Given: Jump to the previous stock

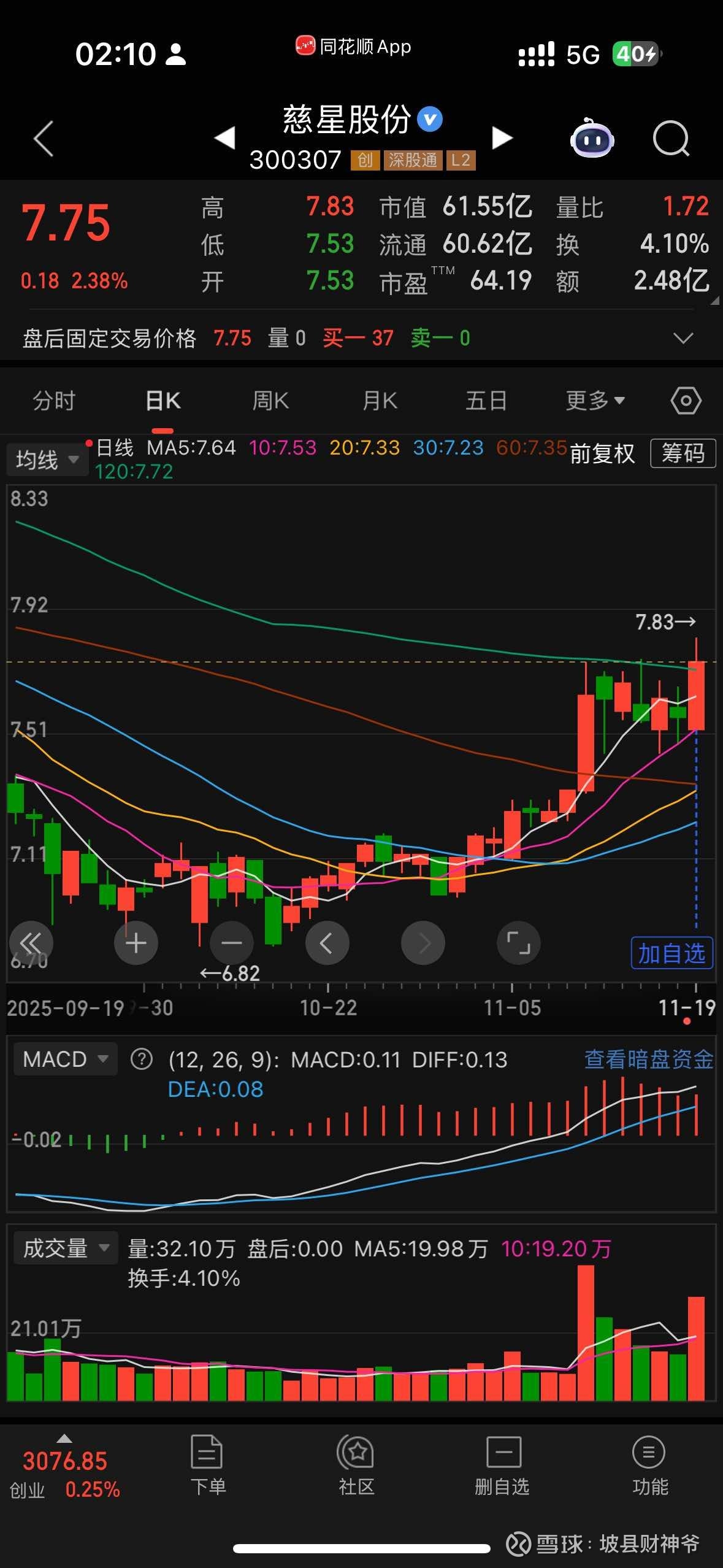Looking at the screenshot, I should point(225,137).
